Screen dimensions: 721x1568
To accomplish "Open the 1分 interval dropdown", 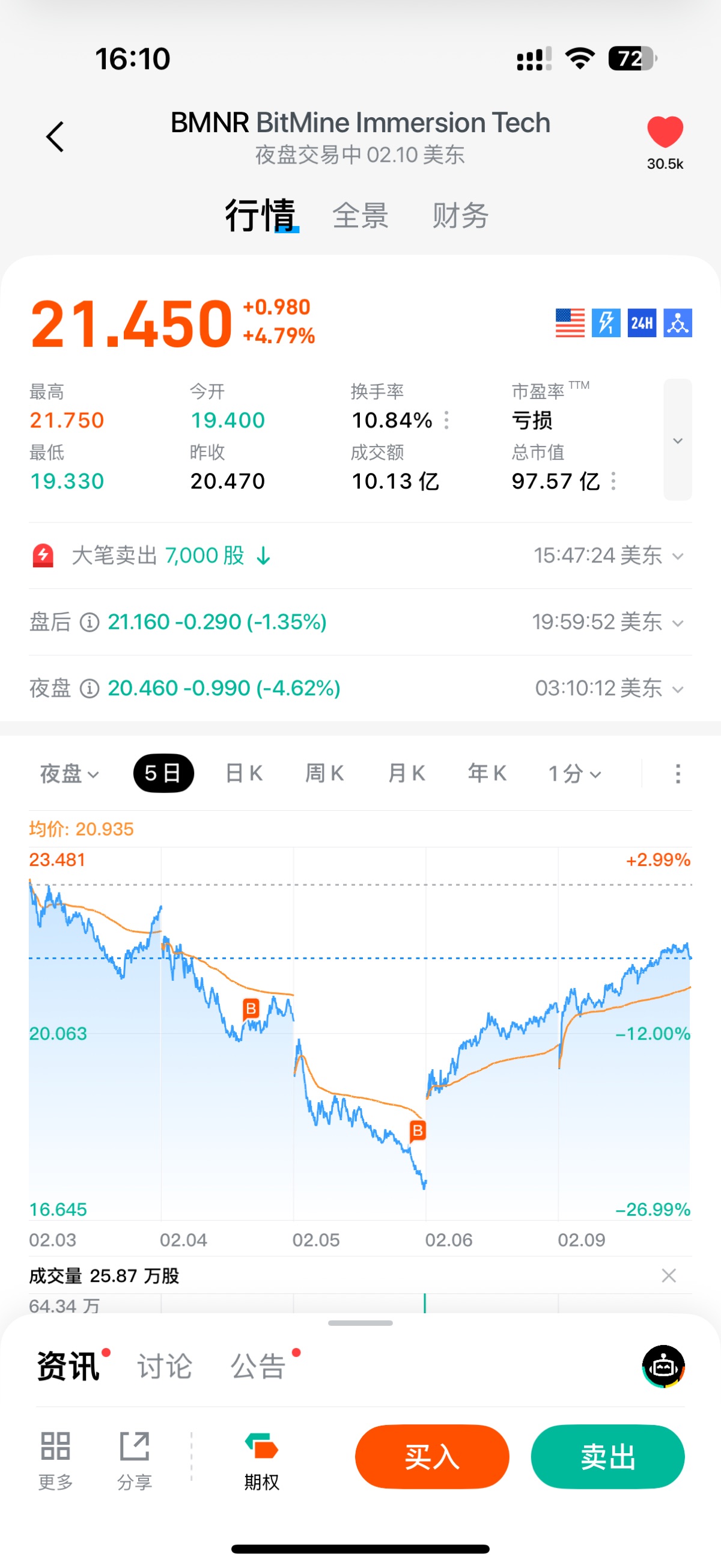I will [574, 773].
